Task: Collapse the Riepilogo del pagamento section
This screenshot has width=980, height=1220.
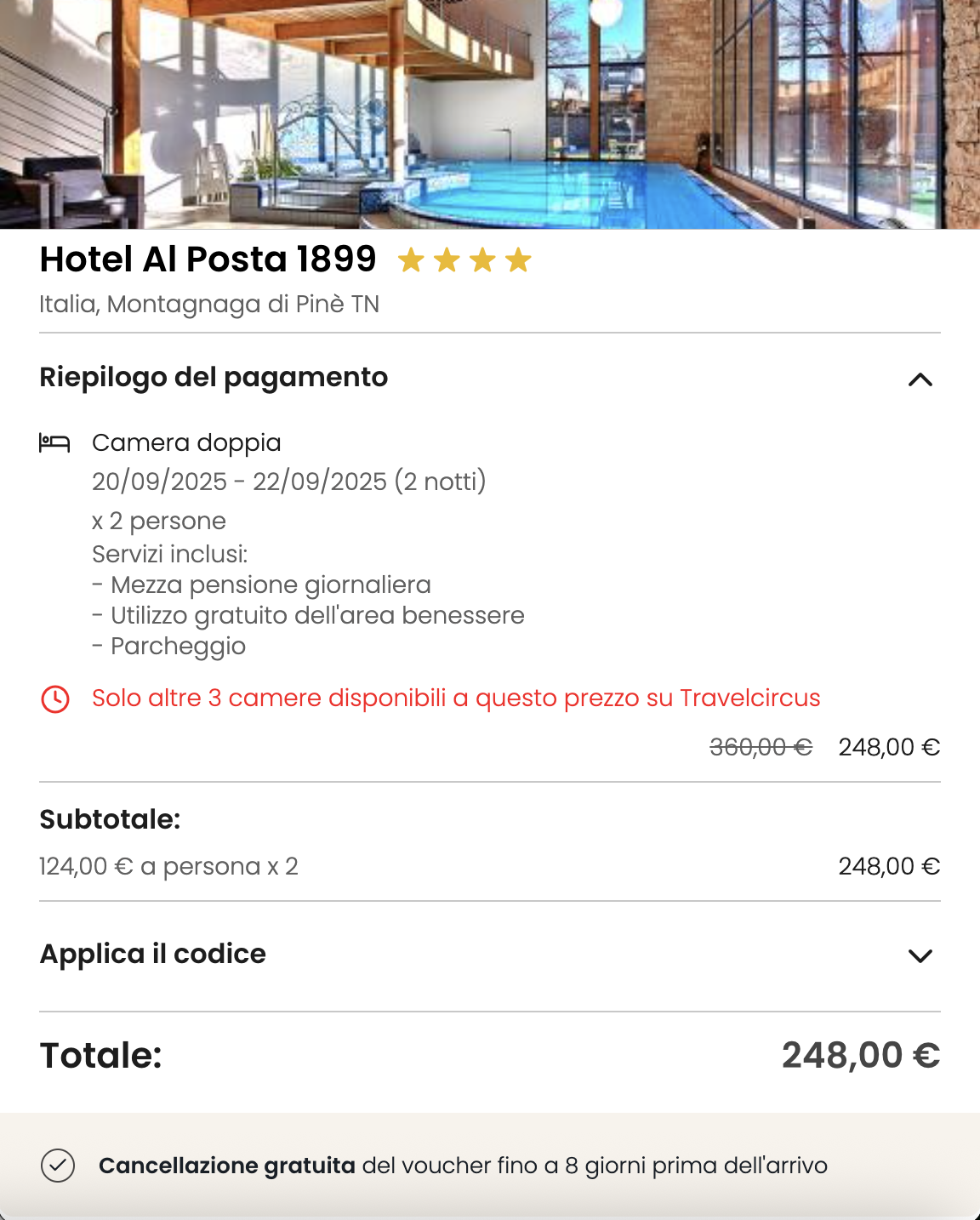Action: 920,380
